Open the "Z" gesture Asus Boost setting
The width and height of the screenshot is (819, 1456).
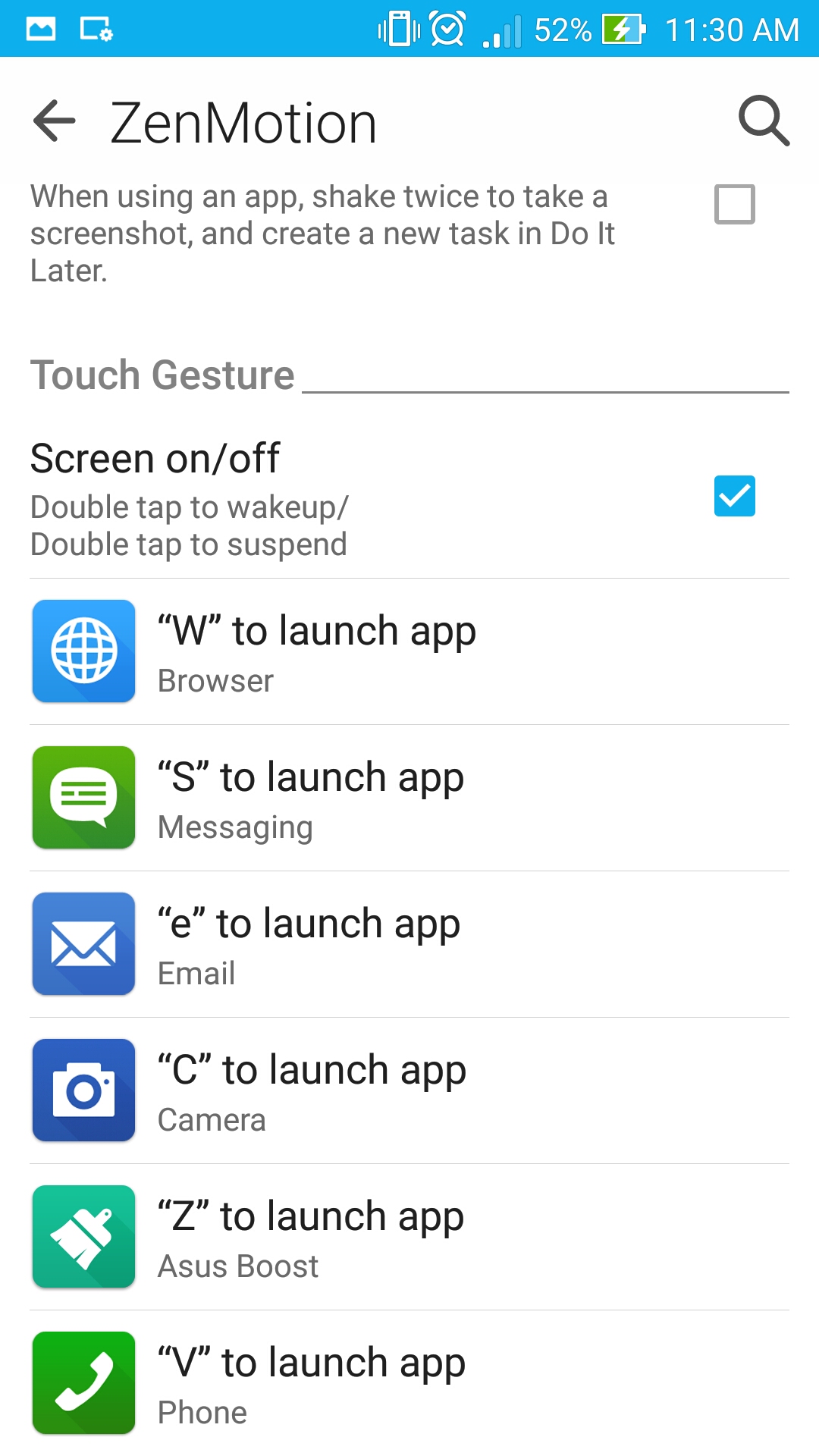tap(409, 1237)
